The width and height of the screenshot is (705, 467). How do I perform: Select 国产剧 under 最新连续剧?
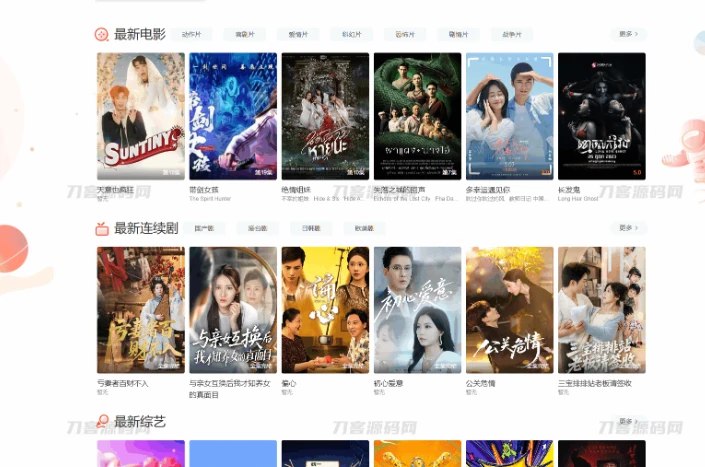[204, 228]
